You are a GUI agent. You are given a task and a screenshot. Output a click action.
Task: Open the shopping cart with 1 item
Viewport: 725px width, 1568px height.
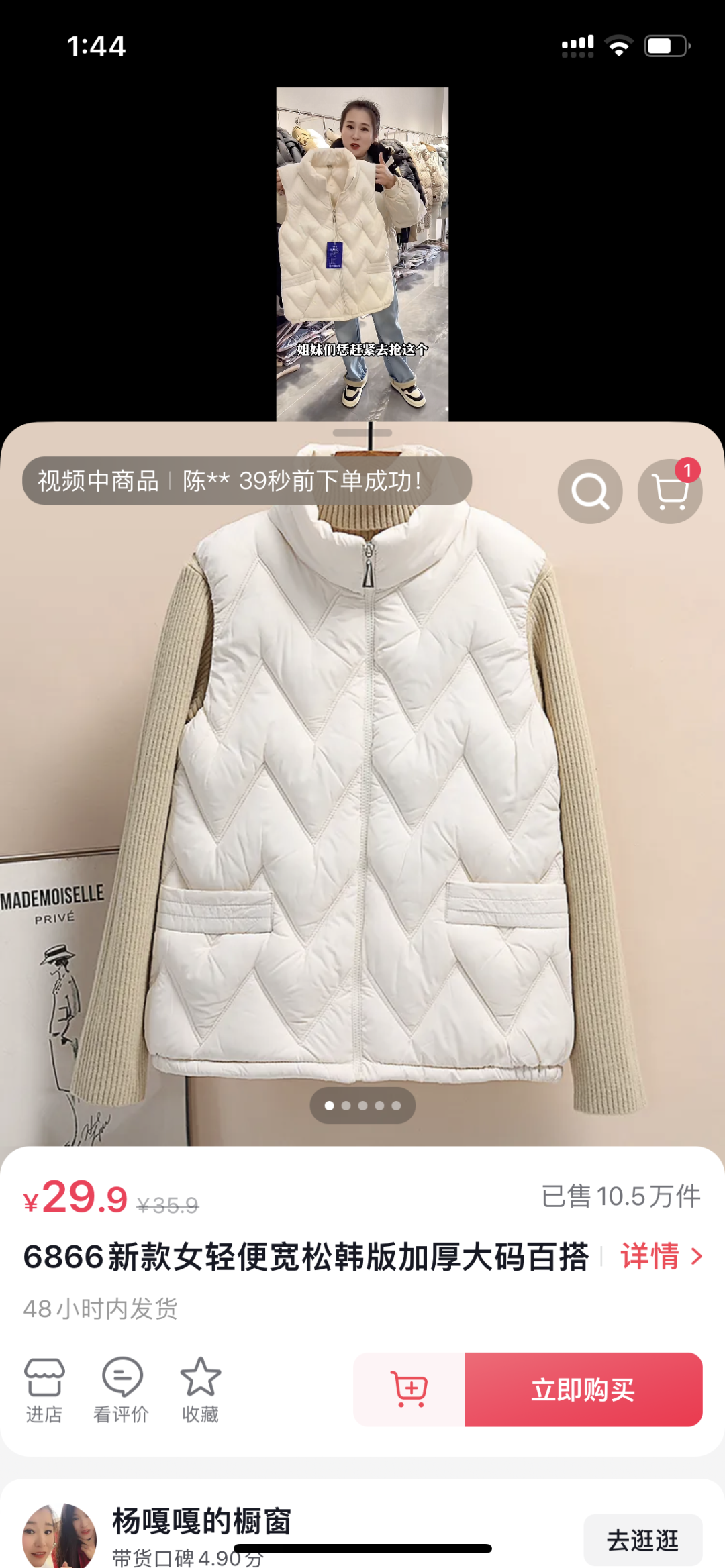[x=669, y=491]
